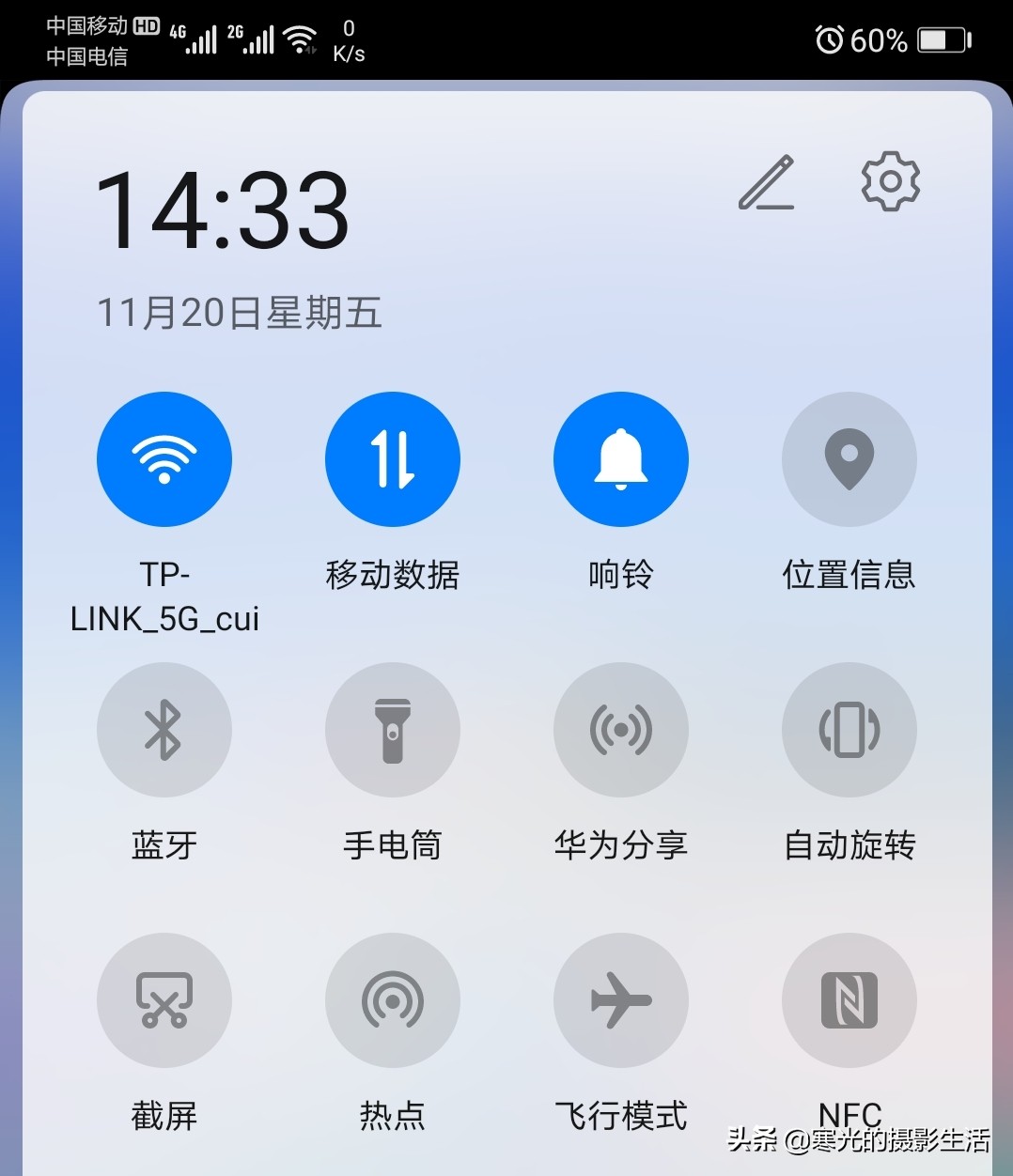
Task: Activate NFC tile
Action: click(x=849, y=1000)
